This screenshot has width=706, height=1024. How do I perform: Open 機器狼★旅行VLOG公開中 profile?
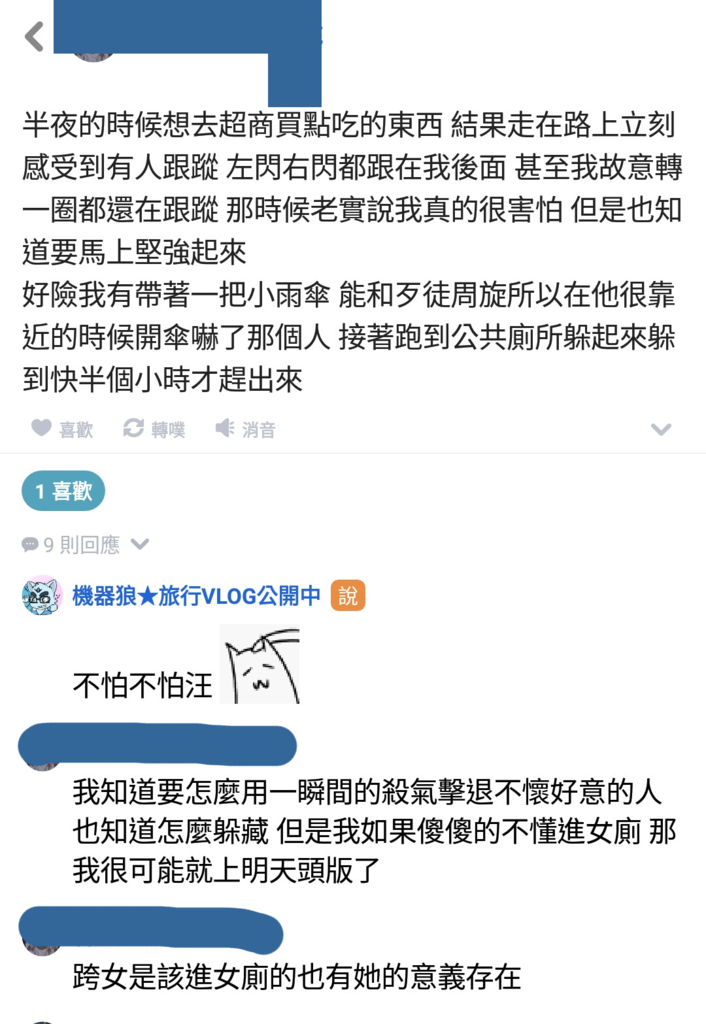point(196,596)
